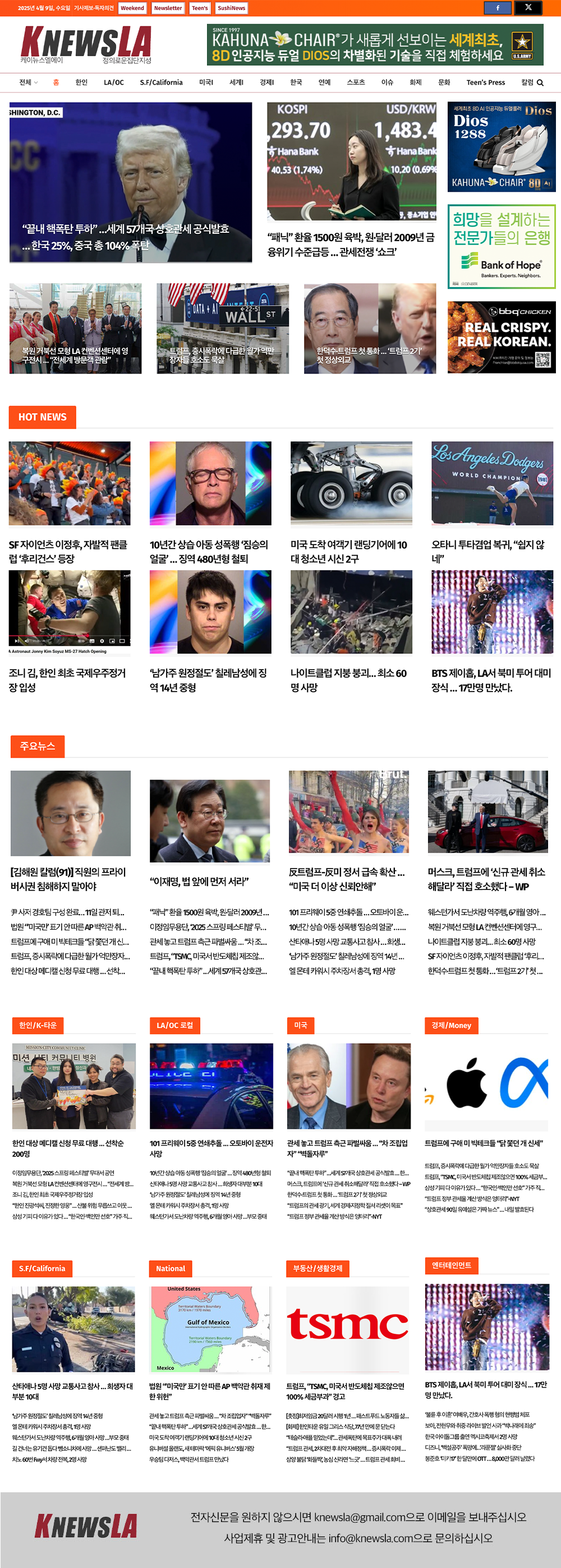Screen dimensions: 561x1568
Task: View the BTS 제이홉 LA 북미 투어 article
Action: (491, 680)
